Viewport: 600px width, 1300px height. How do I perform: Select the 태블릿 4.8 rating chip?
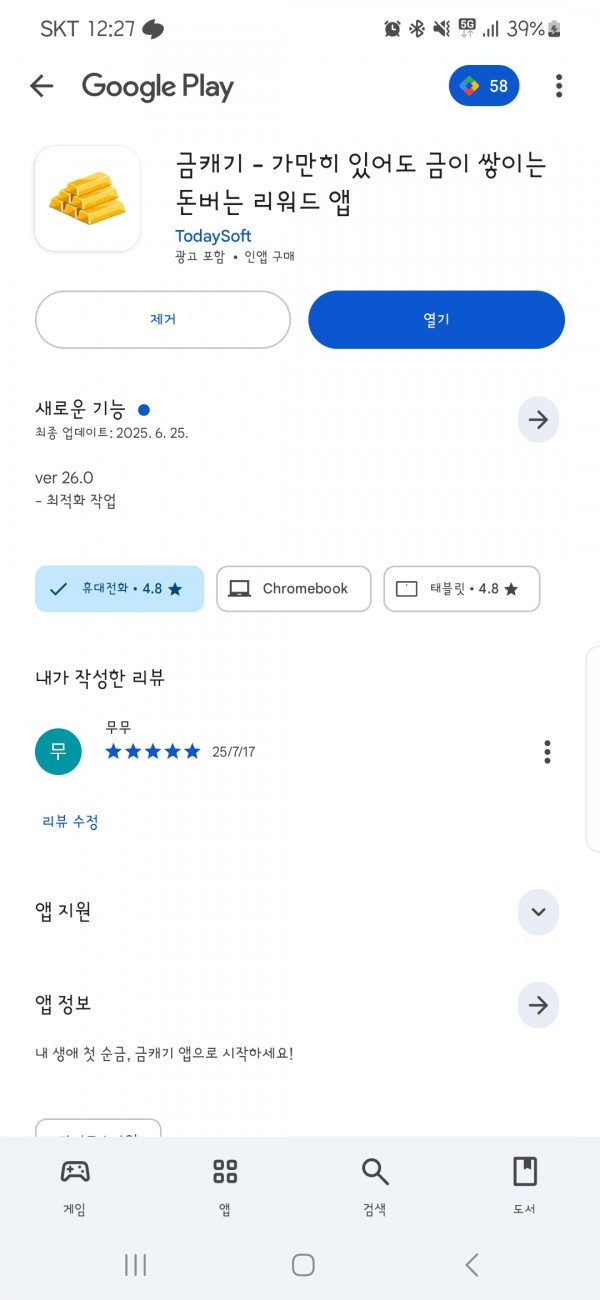[462, 589]
